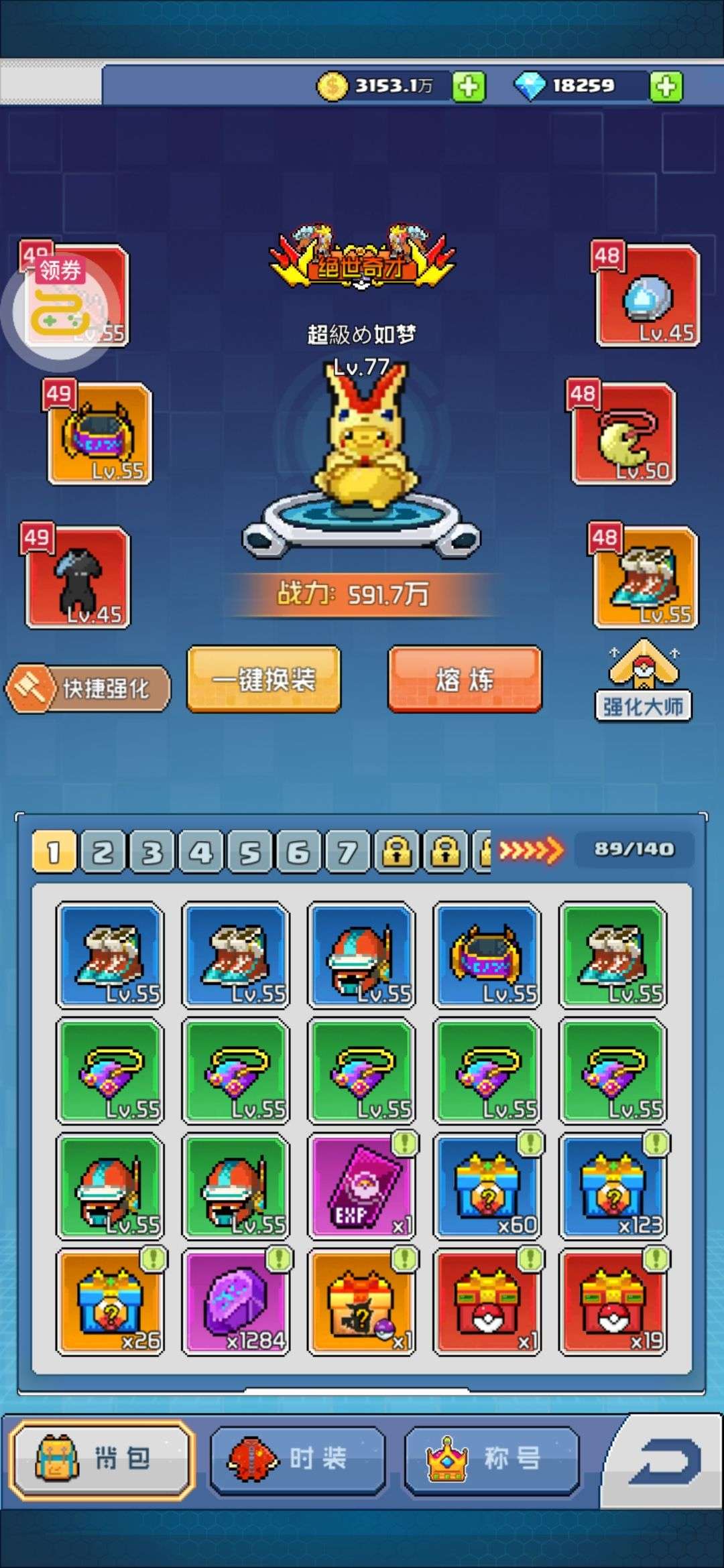Open the 强化大师 enhancement master
Screen dimensions: 724x1568
coord(643,680)
